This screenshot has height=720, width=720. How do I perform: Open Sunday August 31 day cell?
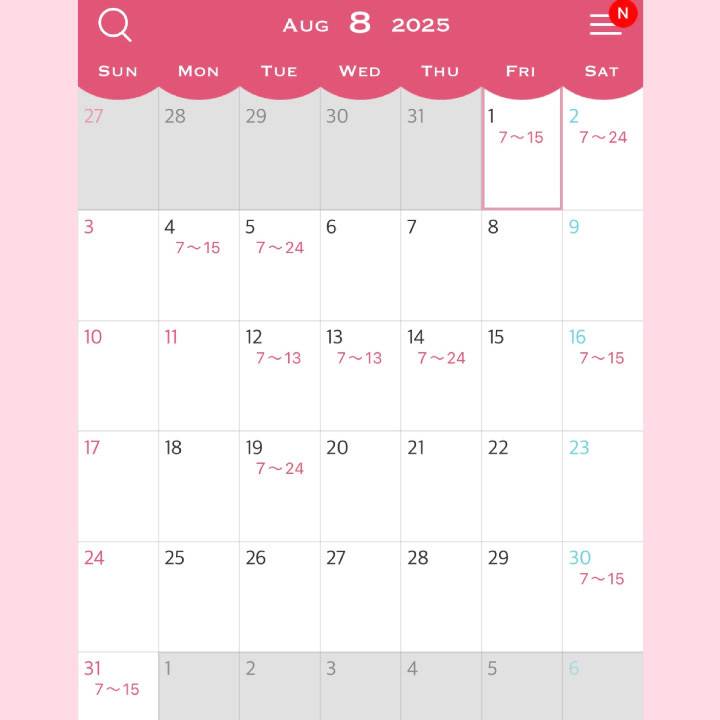click(x=117, y=685)
